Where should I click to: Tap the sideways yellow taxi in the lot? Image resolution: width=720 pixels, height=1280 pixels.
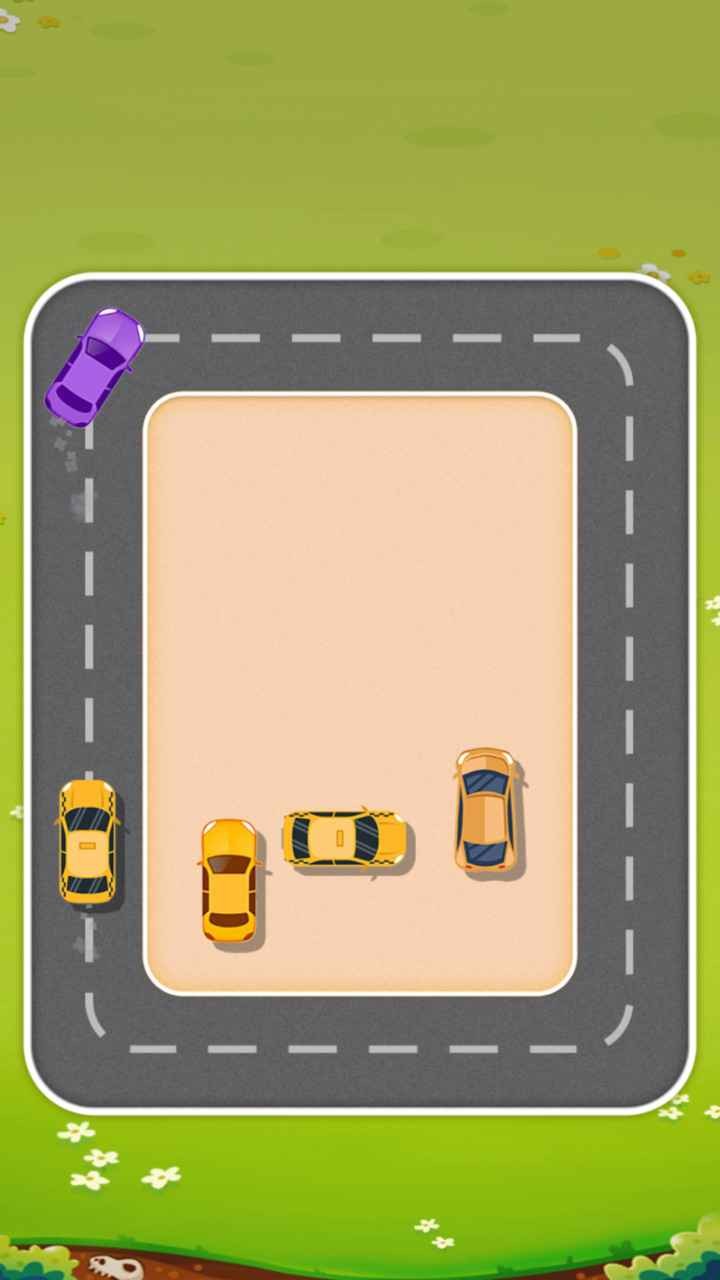[345, 839]
